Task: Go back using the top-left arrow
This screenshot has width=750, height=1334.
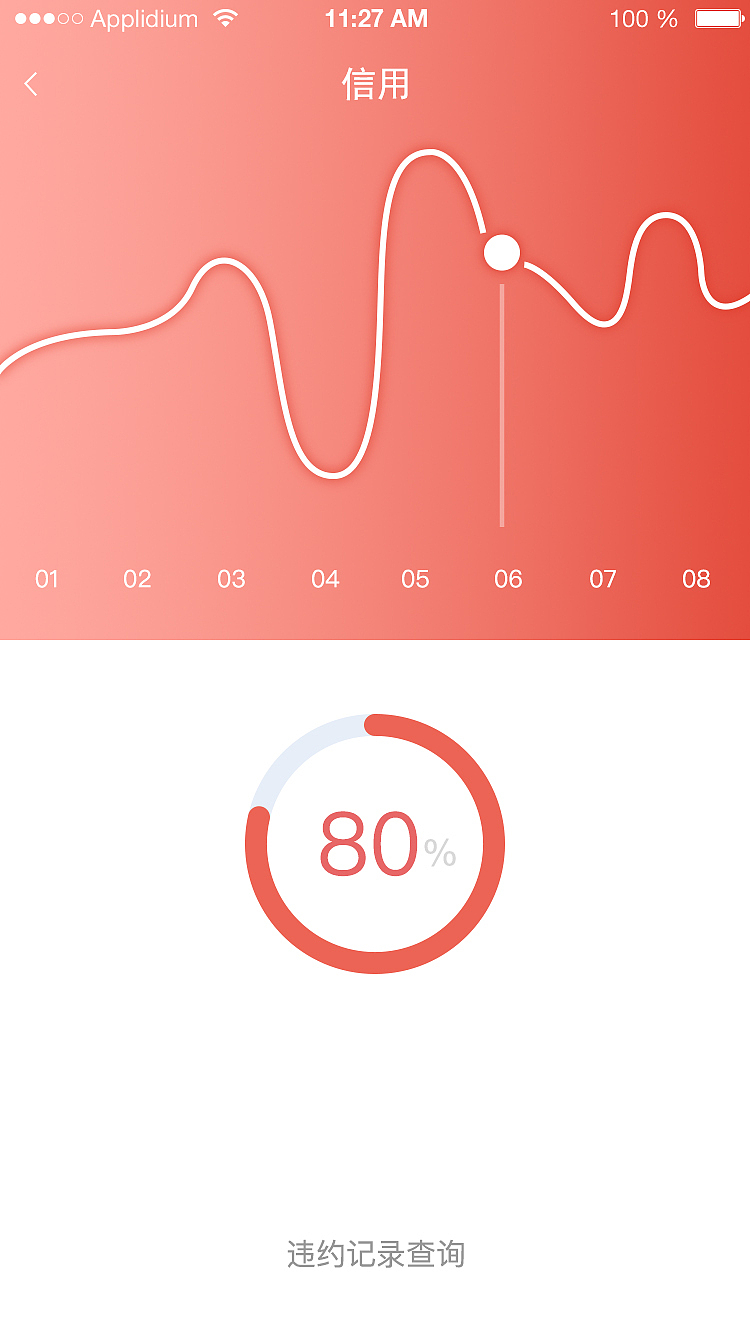Action: (x=31, y=85)
